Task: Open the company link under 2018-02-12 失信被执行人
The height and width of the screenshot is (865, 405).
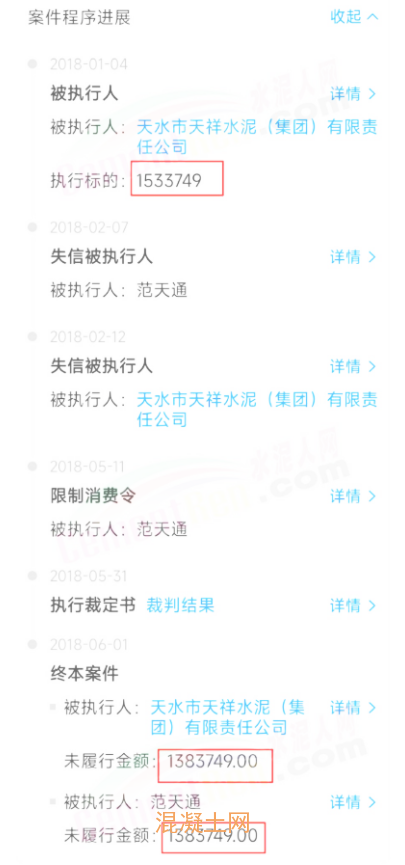Action: pyautogui.click(x=257, y=409)
